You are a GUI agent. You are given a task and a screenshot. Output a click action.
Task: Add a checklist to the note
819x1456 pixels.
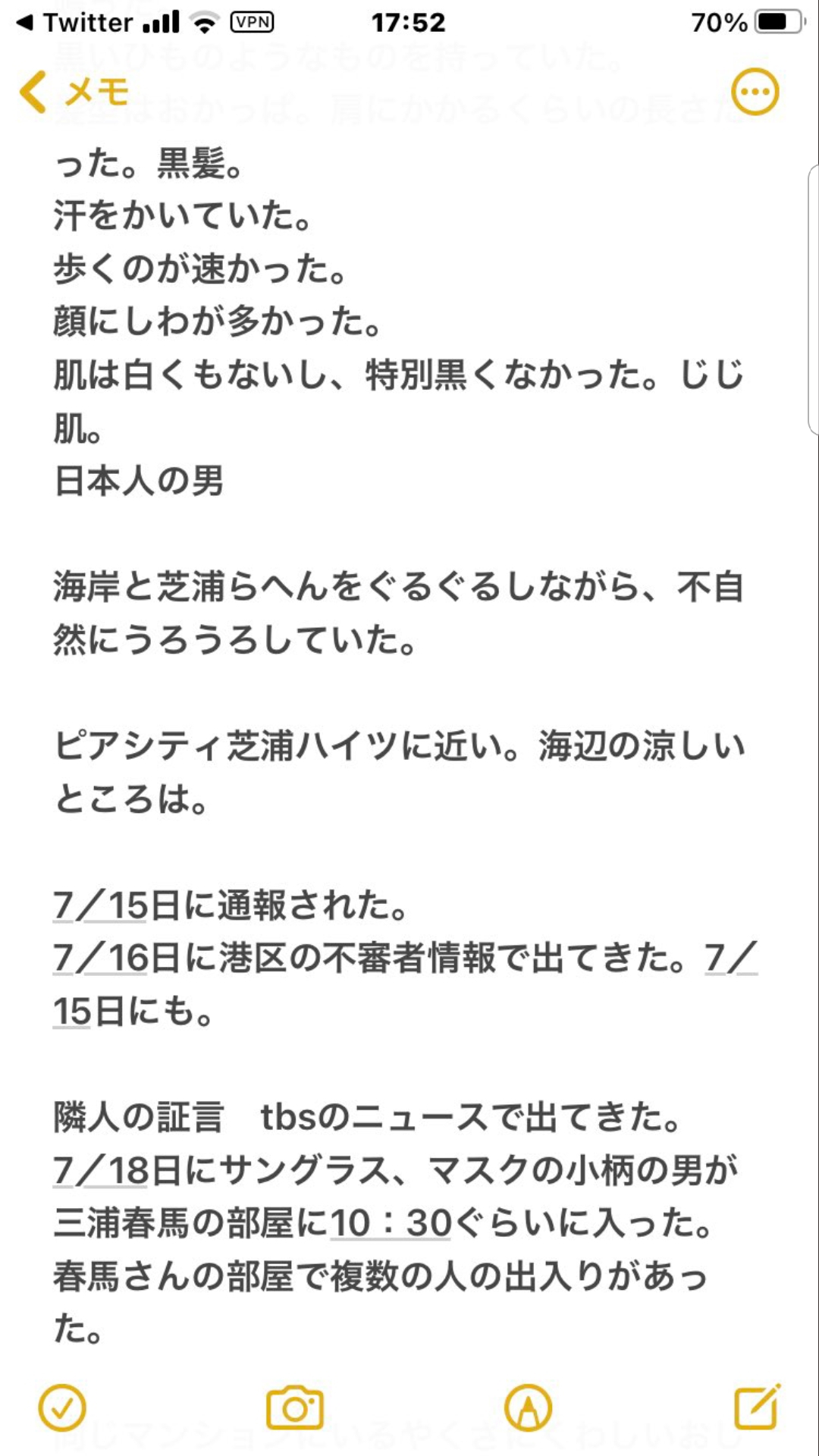[x=62, y=1409]
